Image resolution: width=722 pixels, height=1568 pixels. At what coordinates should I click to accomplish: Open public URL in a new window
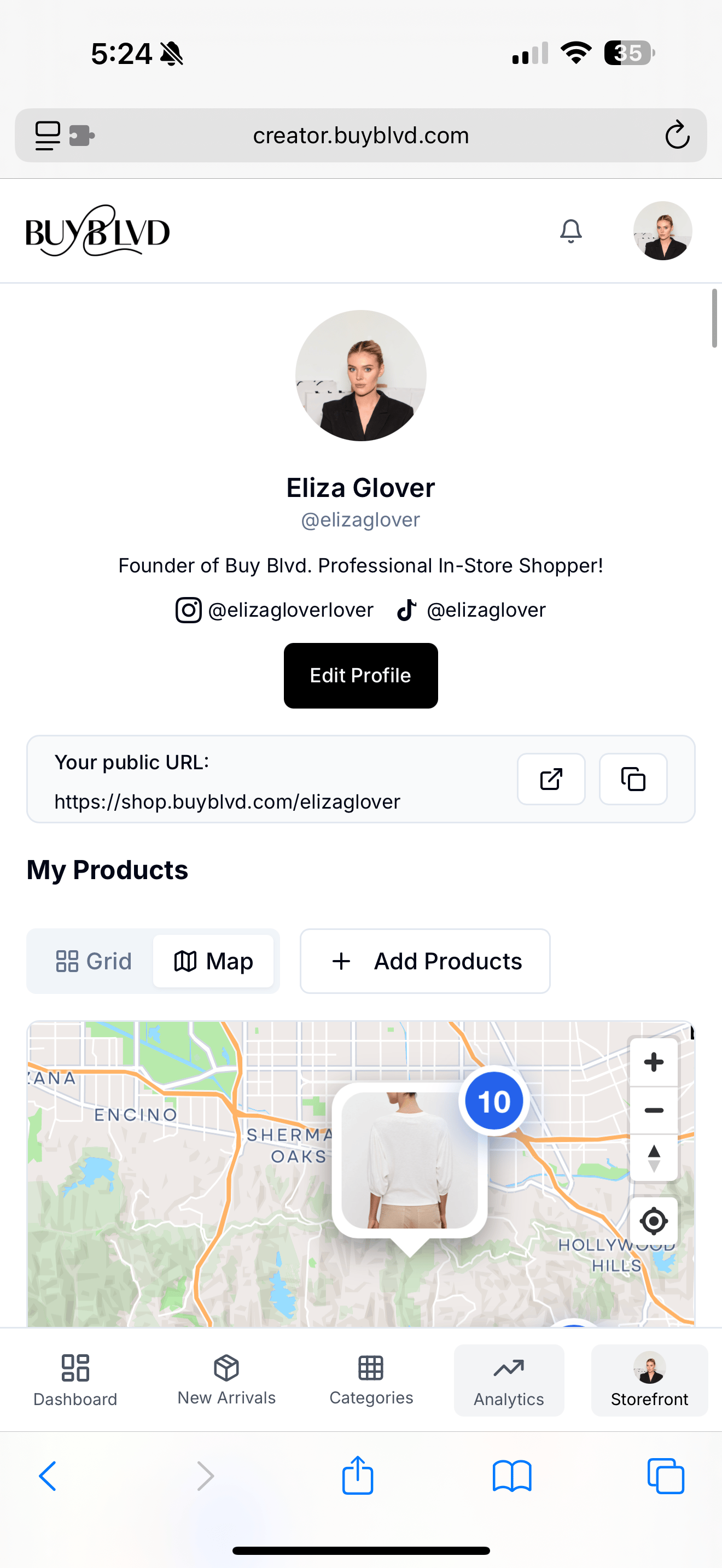[551, 779]
